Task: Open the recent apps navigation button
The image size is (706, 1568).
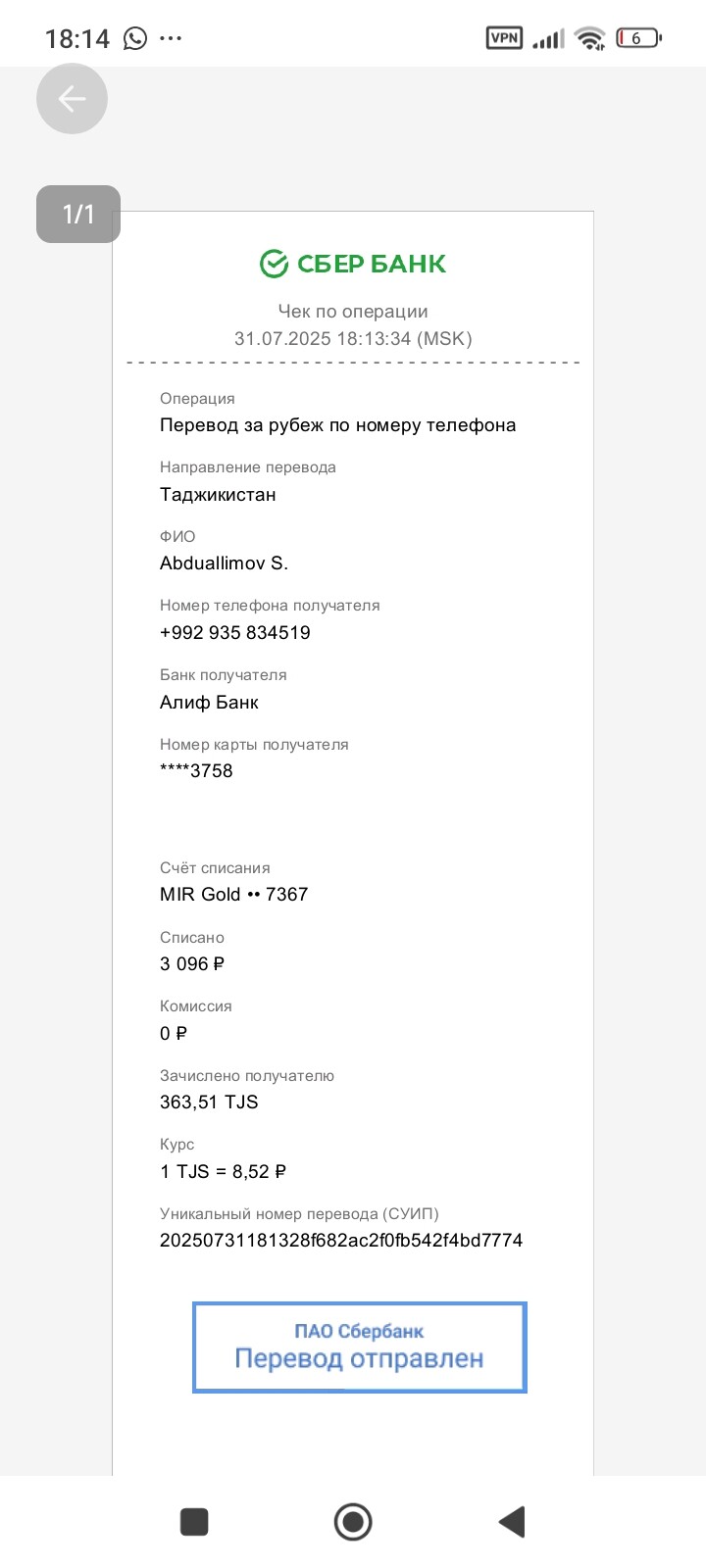Action: point(194,1522)
